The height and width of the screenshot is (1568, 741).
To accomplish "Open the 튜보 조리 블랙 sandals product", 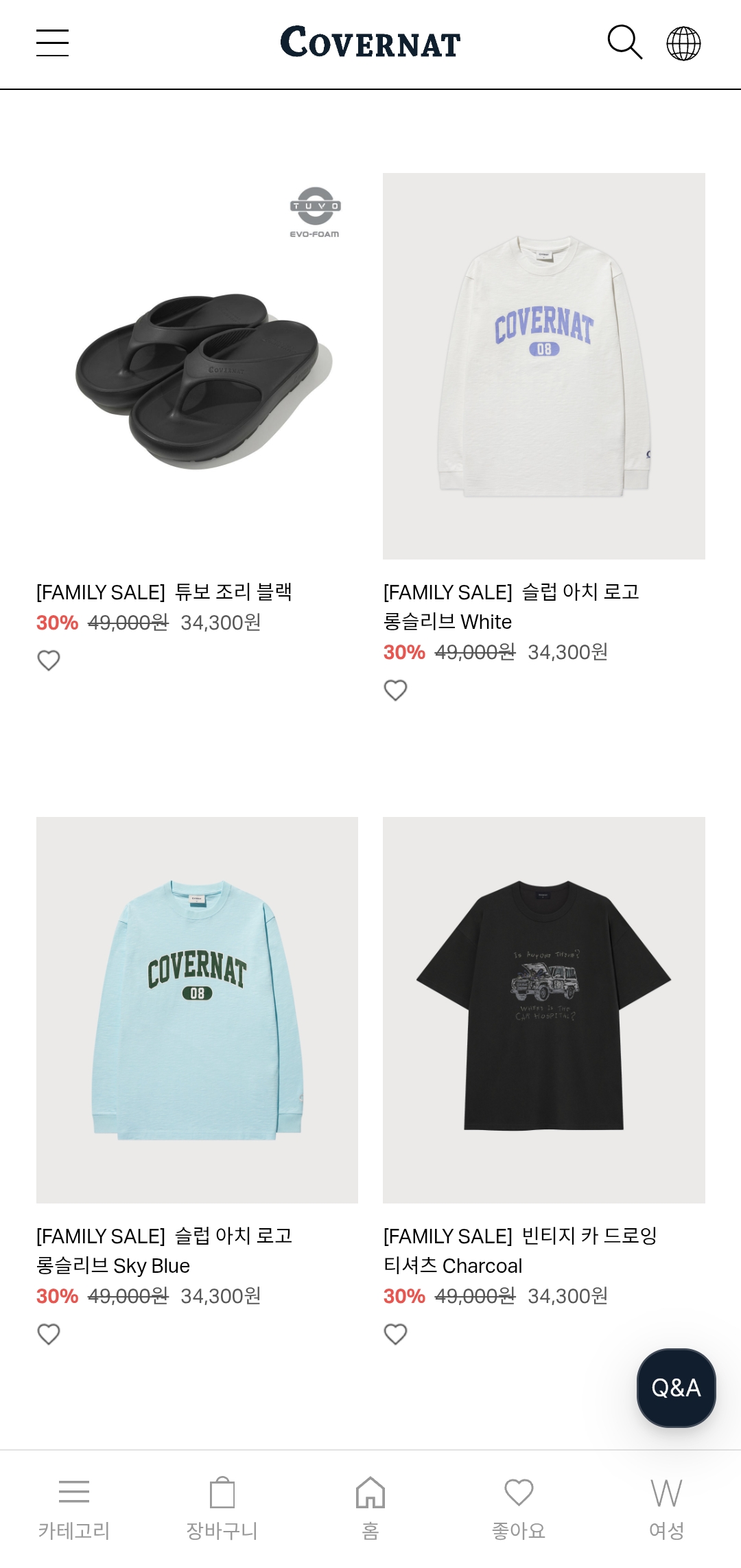I will [197, 367].
